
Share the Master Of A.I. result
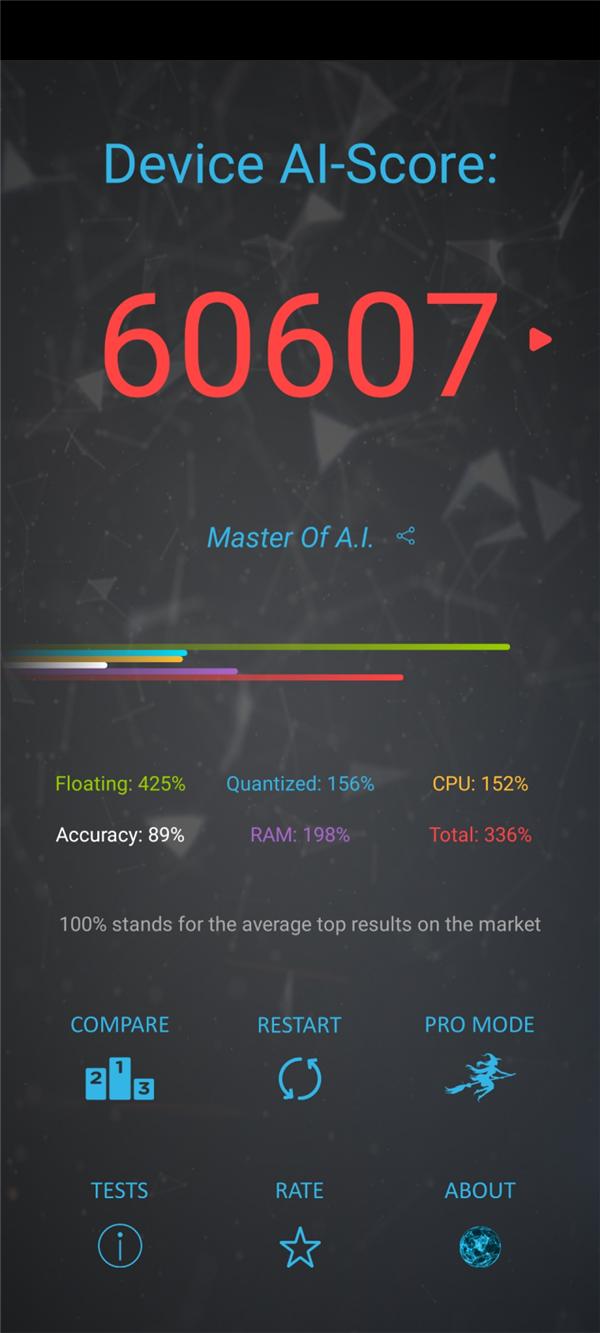(x=405, y=537)
